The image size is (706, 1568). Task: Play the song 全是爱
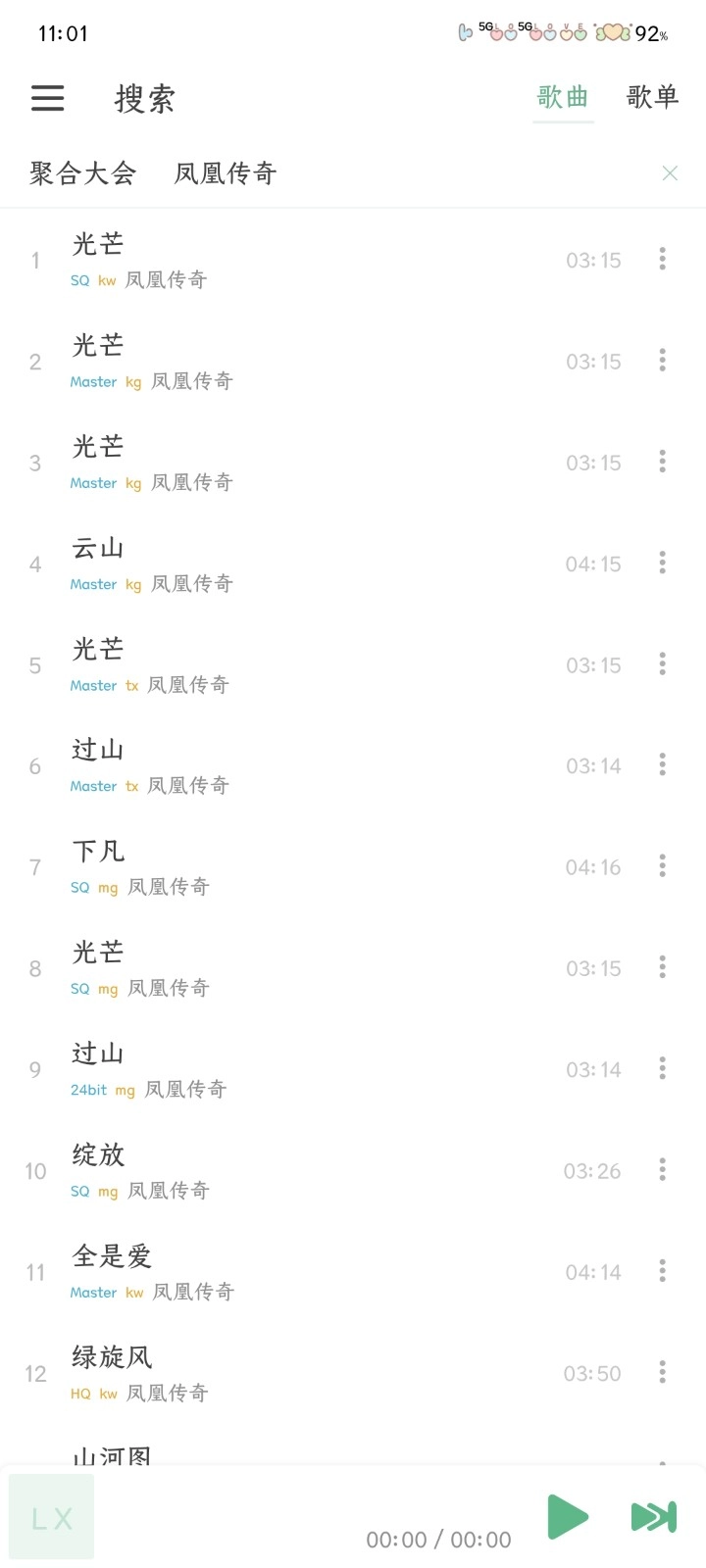(294, 1272)
